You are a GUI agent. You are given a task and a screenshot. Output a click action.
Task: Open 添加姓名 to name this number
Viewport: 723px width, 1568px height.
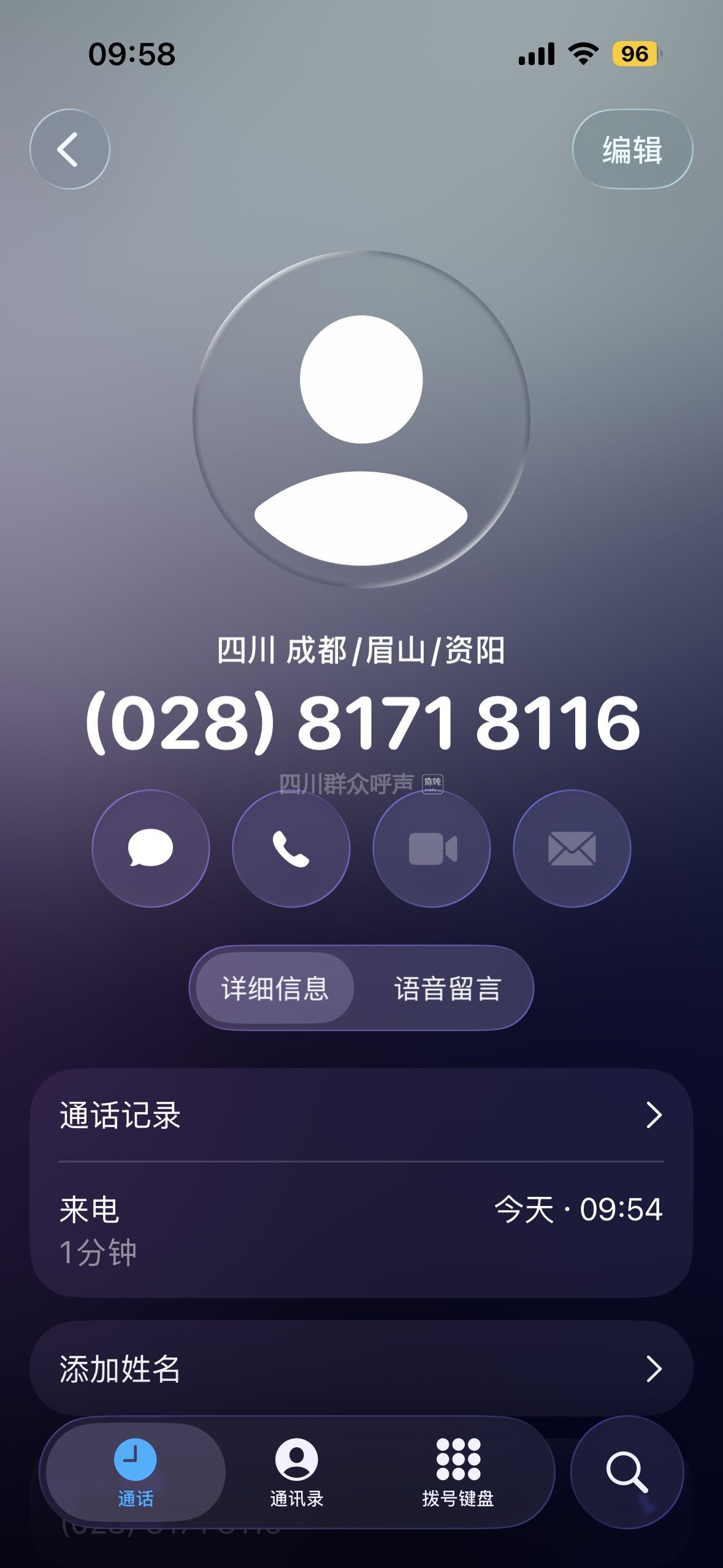click(x=361, y=1369)
